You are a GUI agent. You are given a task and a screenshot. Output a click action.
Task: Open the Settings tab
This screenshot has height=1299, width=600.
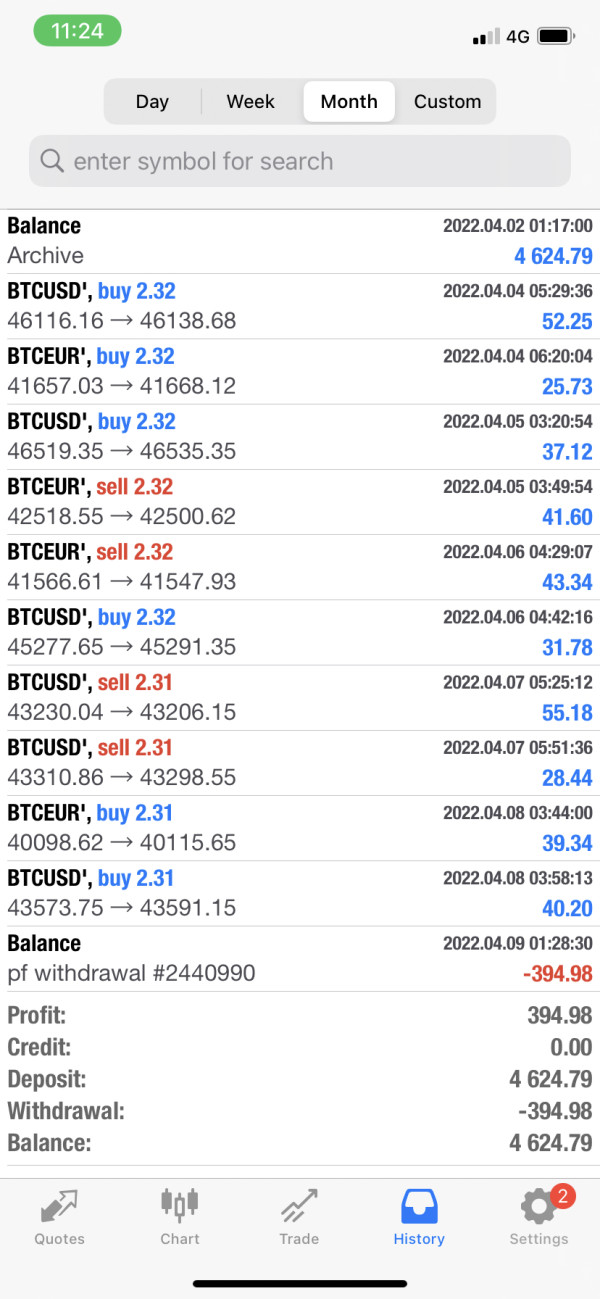[538, 1217]
